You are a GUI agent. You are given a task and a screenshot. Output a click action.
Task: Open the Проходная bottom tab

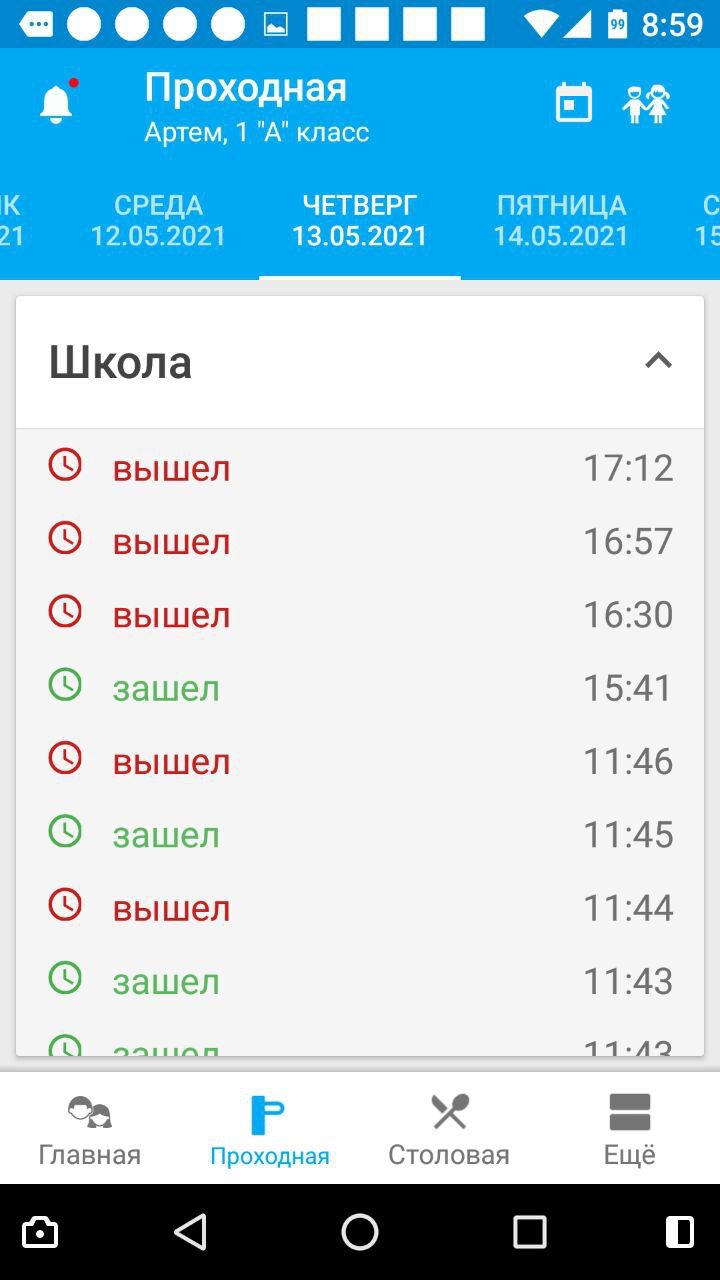[269, 1130]
